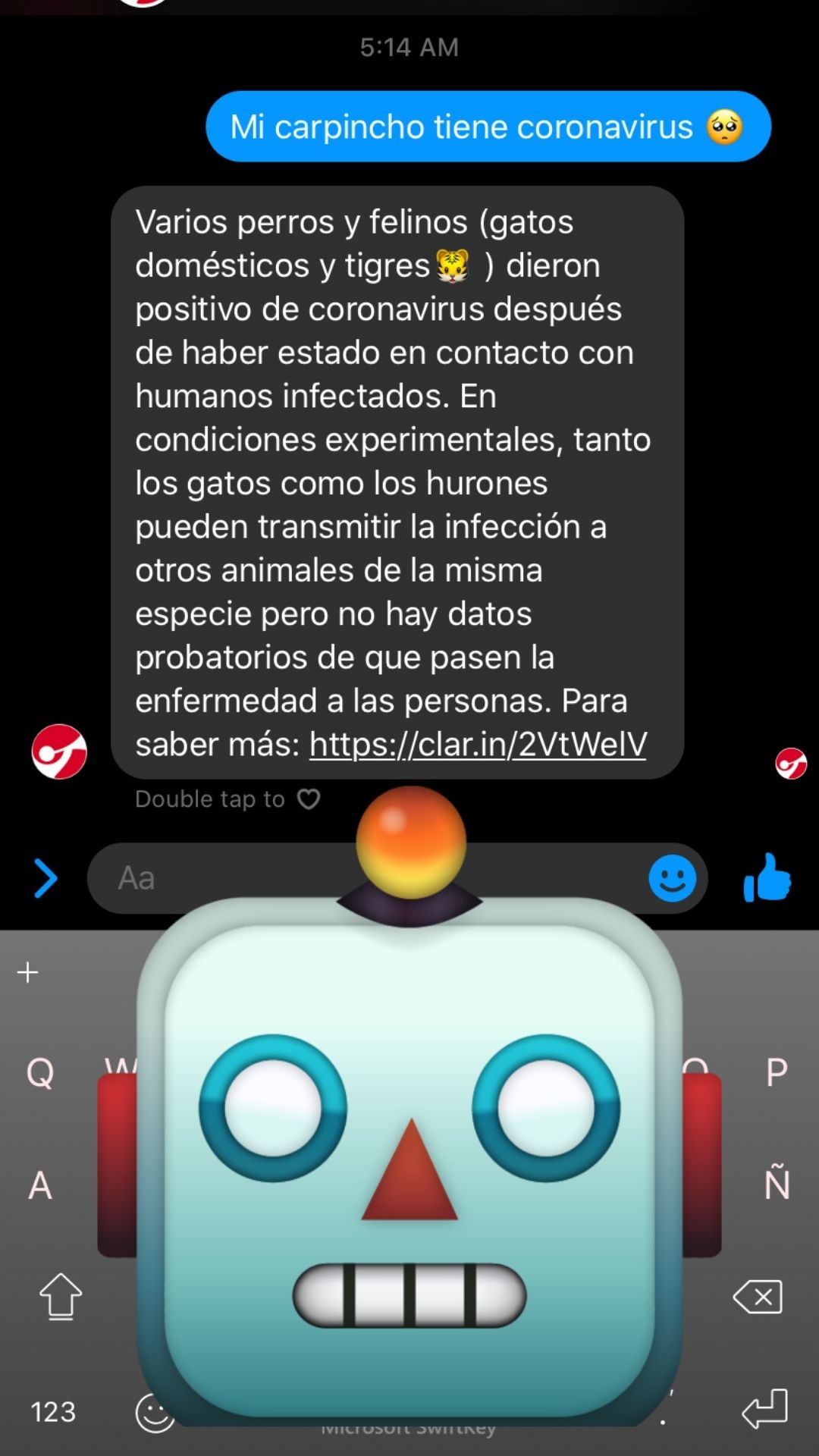This screenshot has width=819, height=1456.
Task: Tap the backspace key
Action: 758,1297
